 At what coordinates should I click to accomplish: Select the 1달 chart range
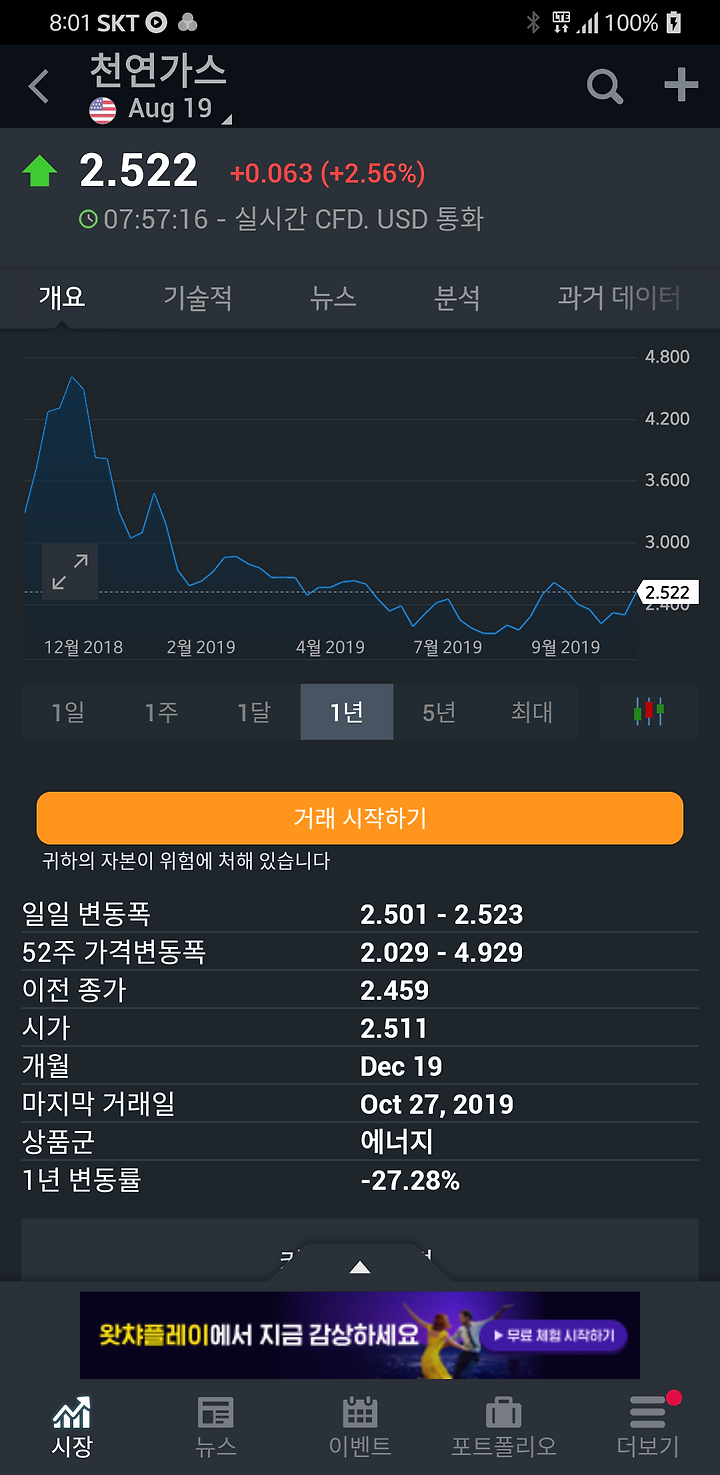coord(254,712)
